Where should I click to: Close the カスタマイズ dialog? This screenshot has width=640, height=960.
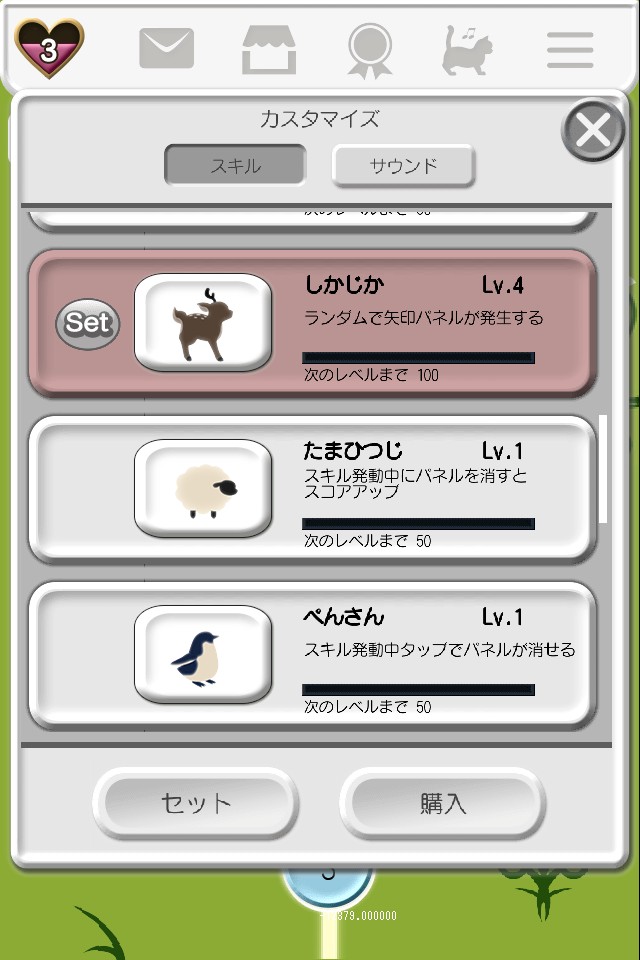point(593,130)
